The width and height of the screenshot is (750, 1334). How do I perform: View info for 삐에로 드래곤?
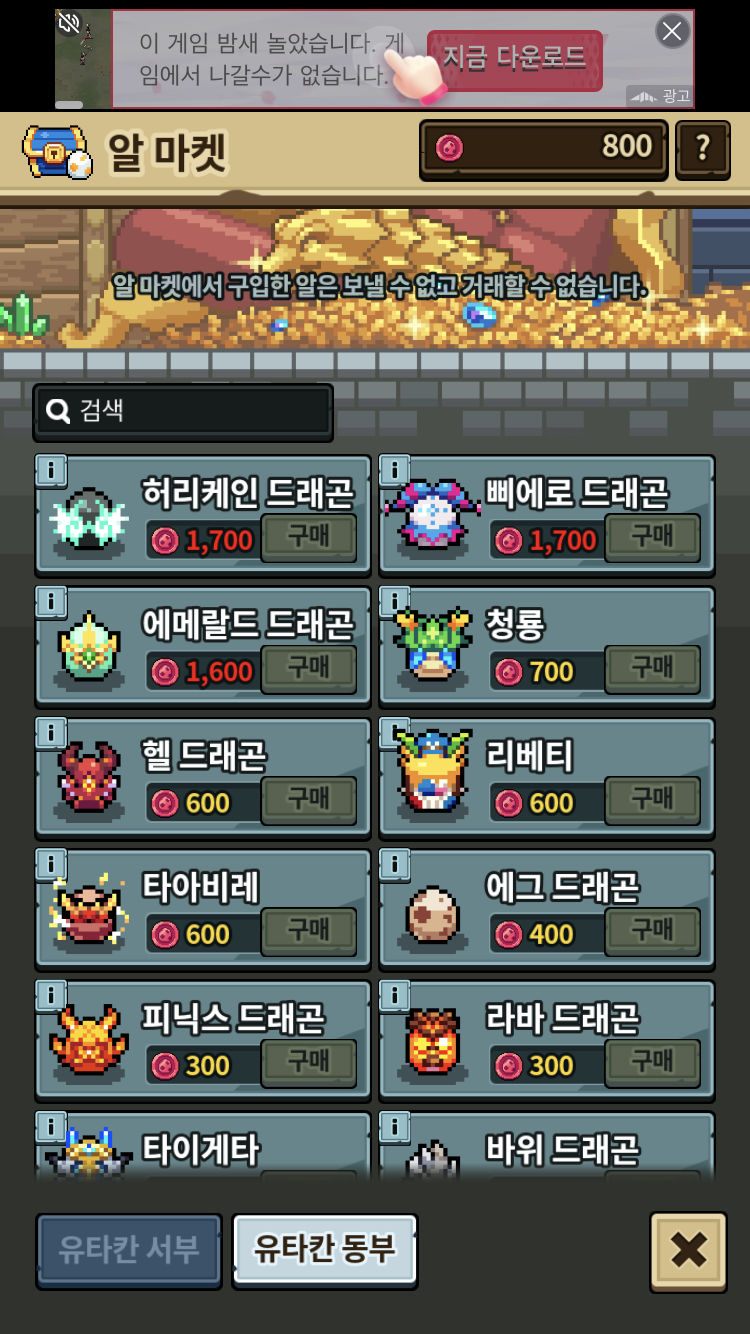[395, 469]
